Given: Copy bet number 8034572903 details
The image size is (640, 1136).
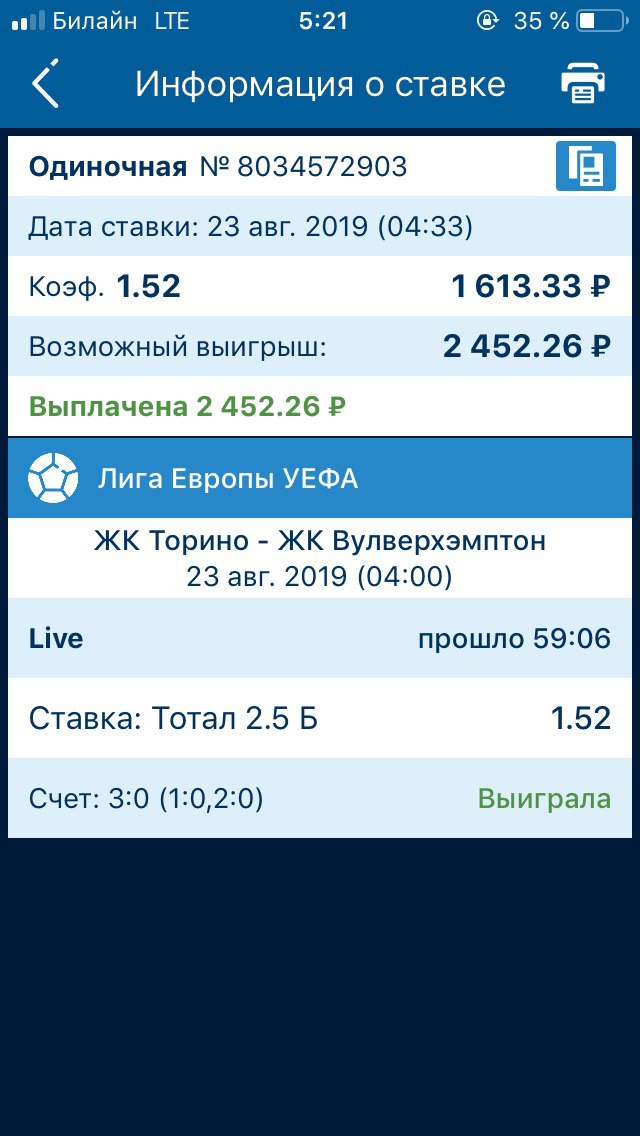Looking at the screenshot, I should [x=586, y=167].
